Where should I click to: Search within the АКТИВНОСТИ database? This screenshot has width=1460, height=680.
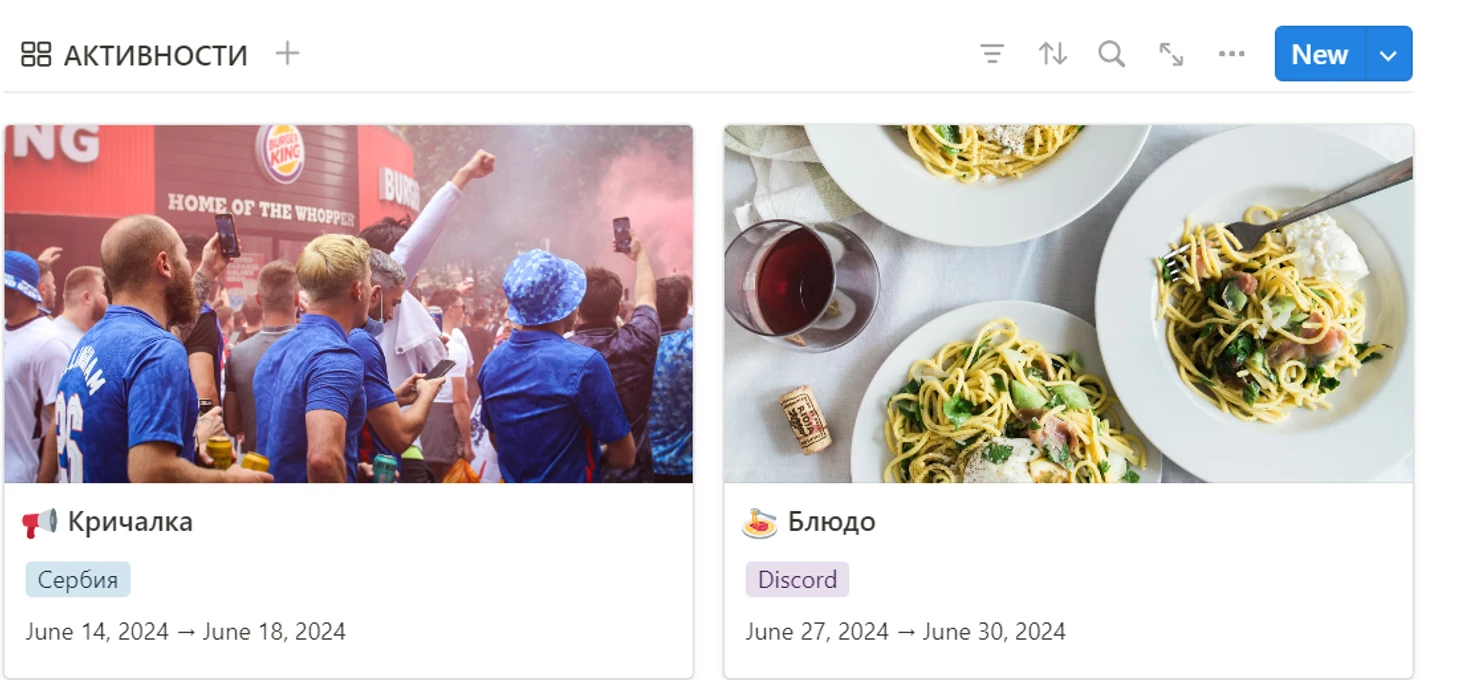point(1111,54)
